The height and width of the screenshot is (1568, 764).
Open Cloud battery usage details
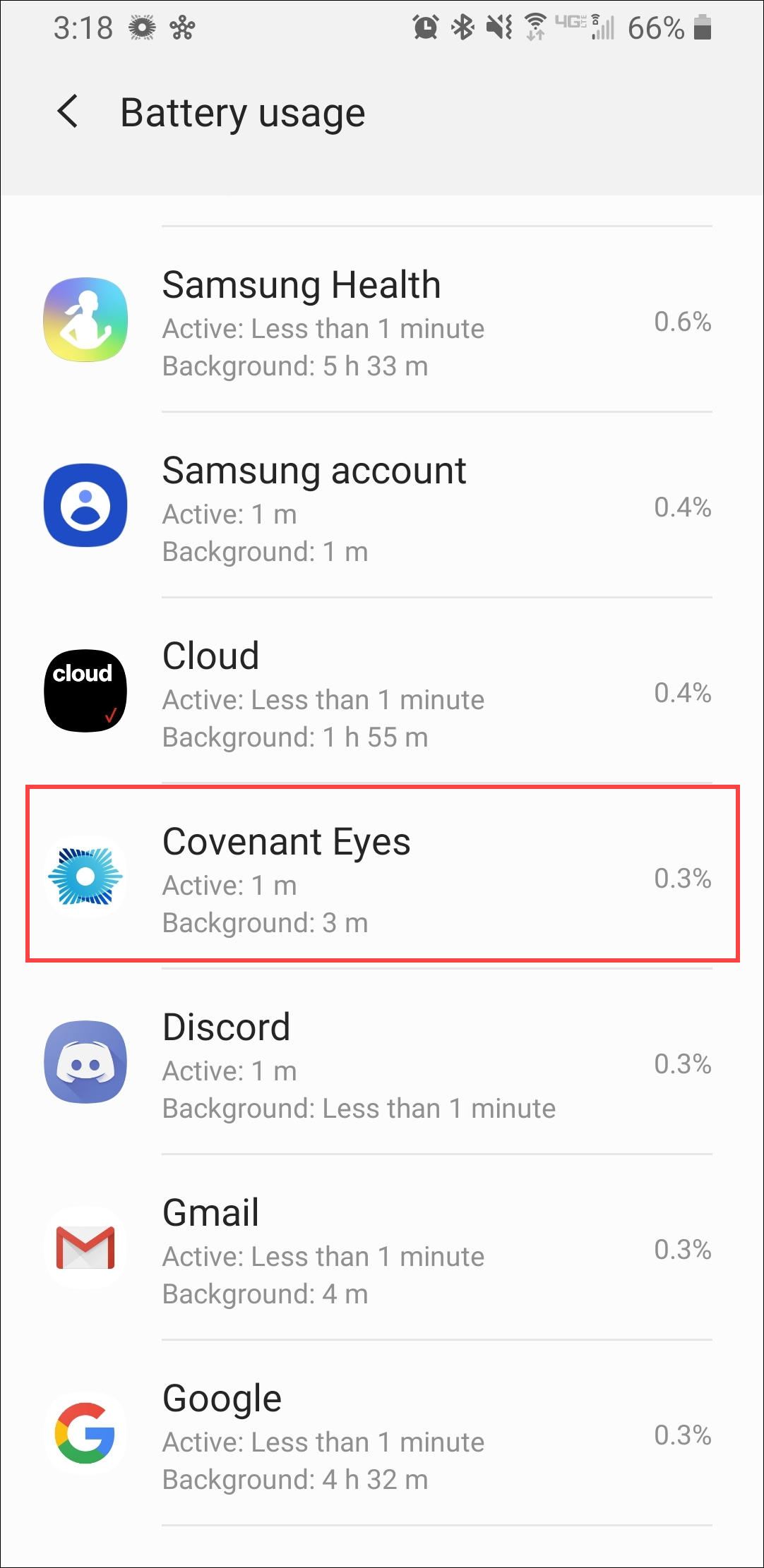(x=382, y=691)
